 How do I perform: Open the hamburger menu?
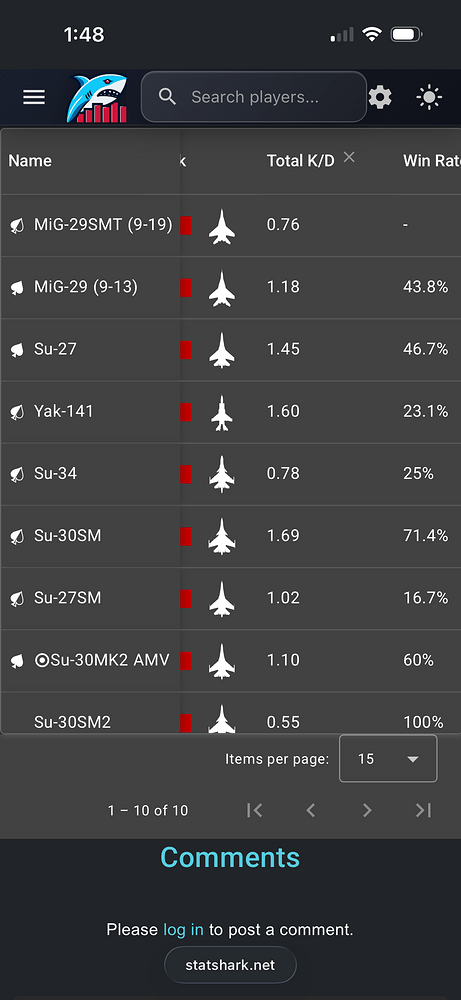[34, 97]
